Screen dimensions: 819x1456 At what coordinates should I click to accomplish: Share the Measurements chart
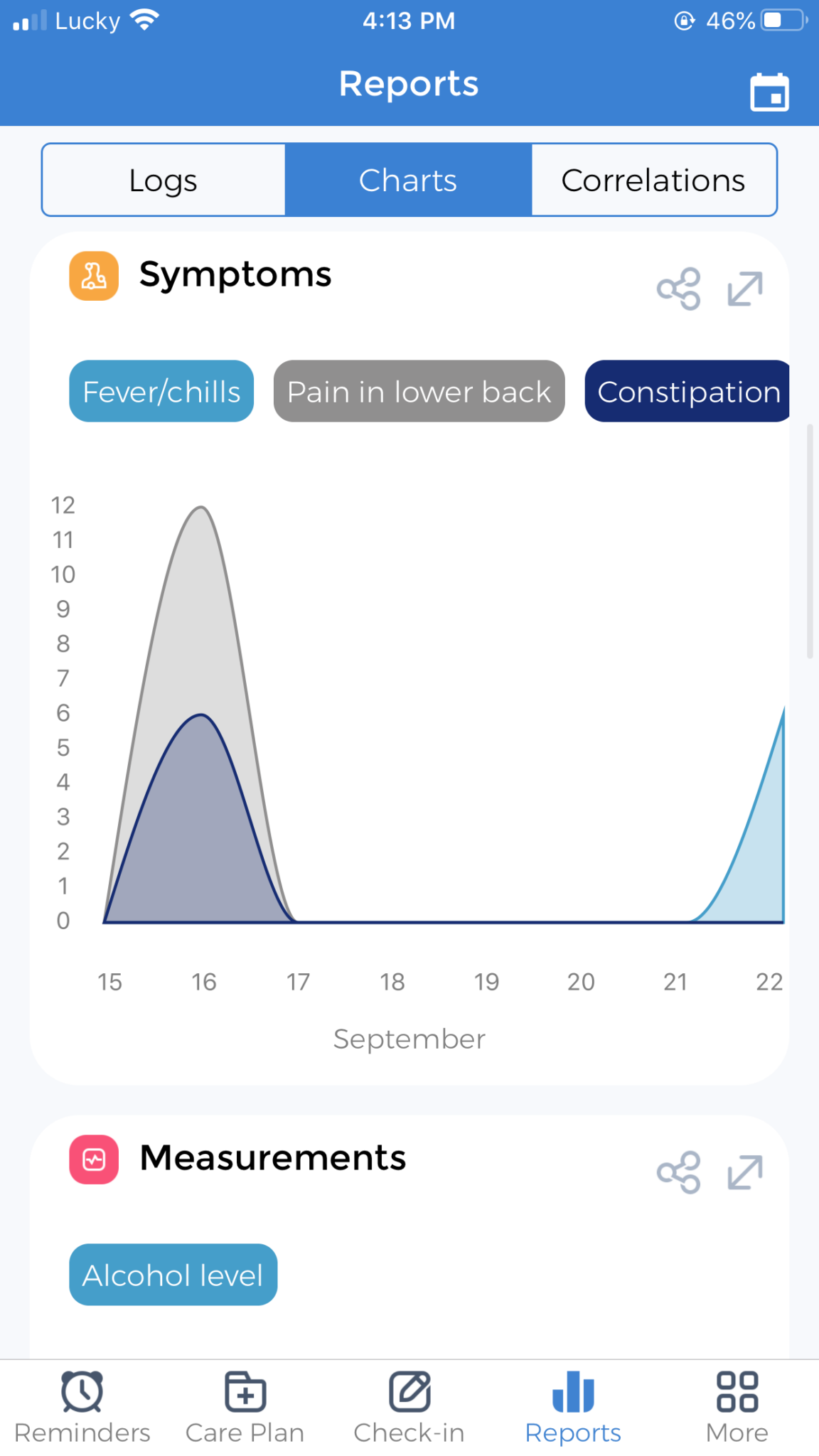point(680,1172)
